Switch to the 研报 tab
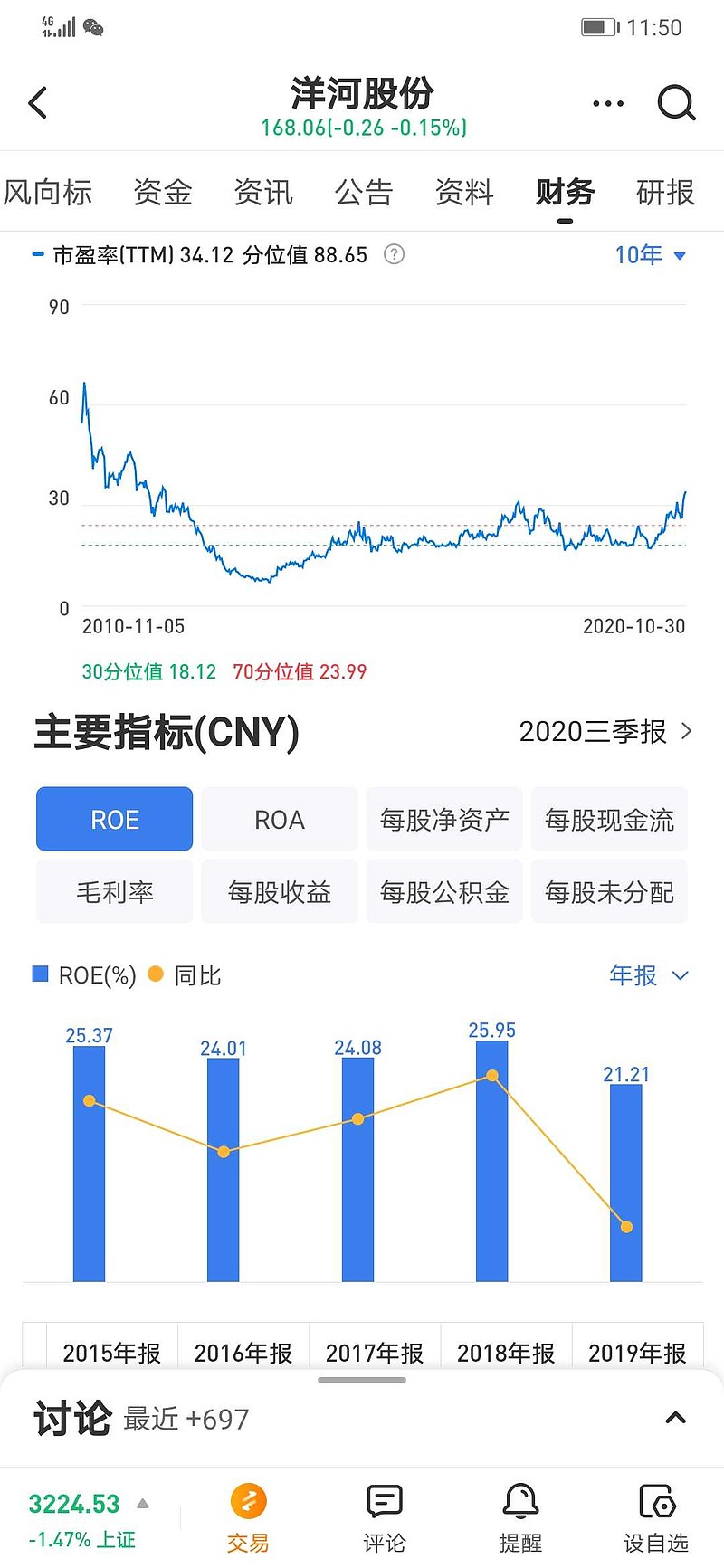 coord(663,193)
